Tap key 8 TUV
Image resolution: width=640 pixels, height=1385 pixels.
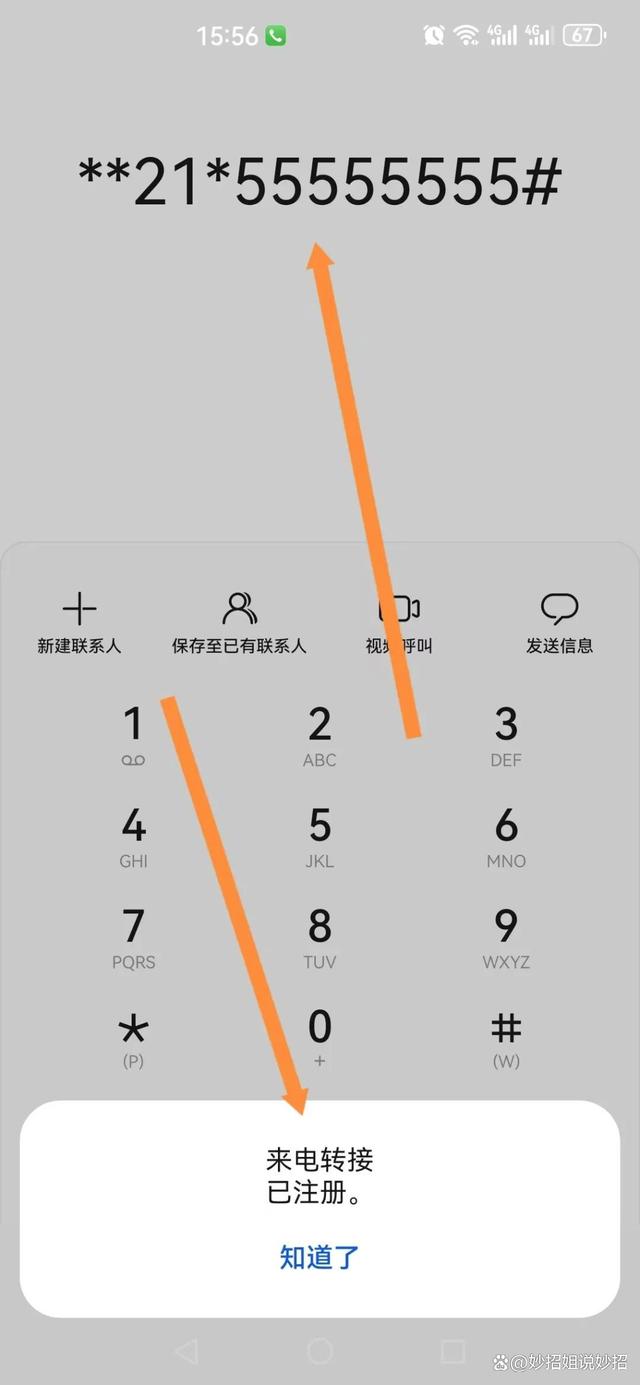tap(319, 937)
